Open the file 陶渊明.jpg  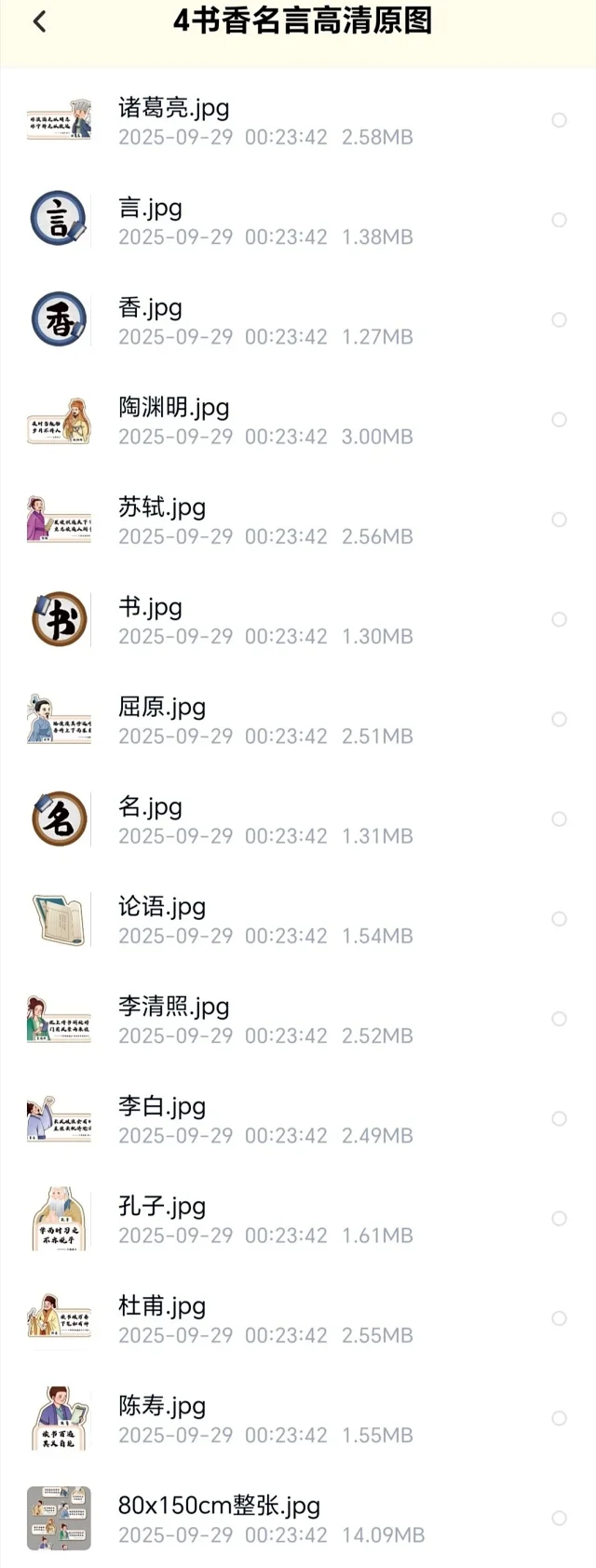coord(173,408)
